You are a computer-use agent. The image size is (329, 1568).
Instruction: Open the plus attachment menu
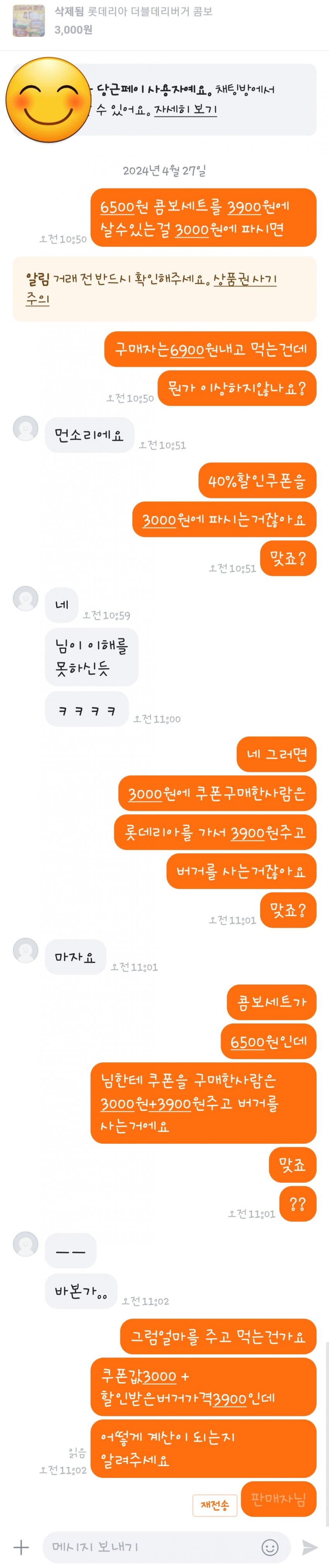tap(21, 1547)
